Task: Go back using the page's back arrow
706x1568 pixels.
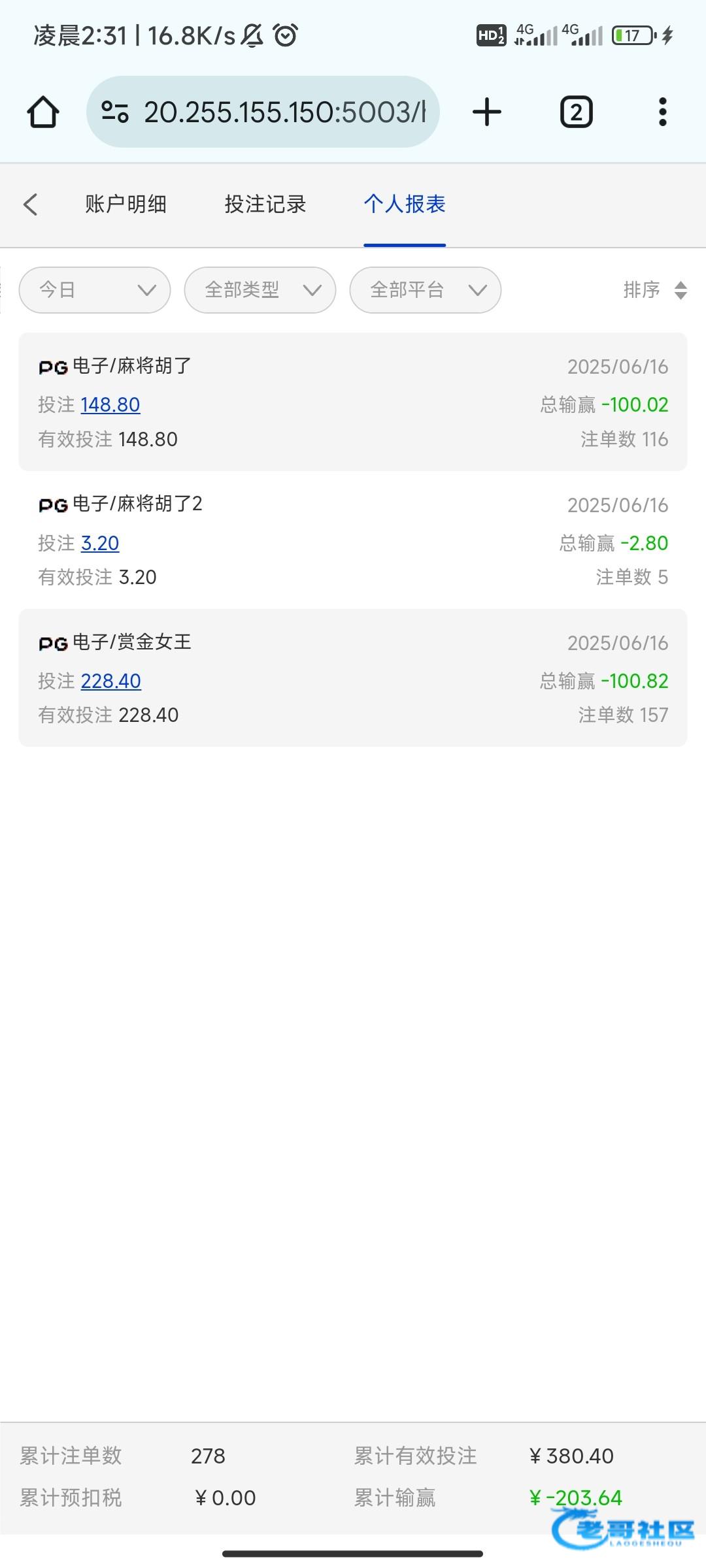Action: point(30,204)
